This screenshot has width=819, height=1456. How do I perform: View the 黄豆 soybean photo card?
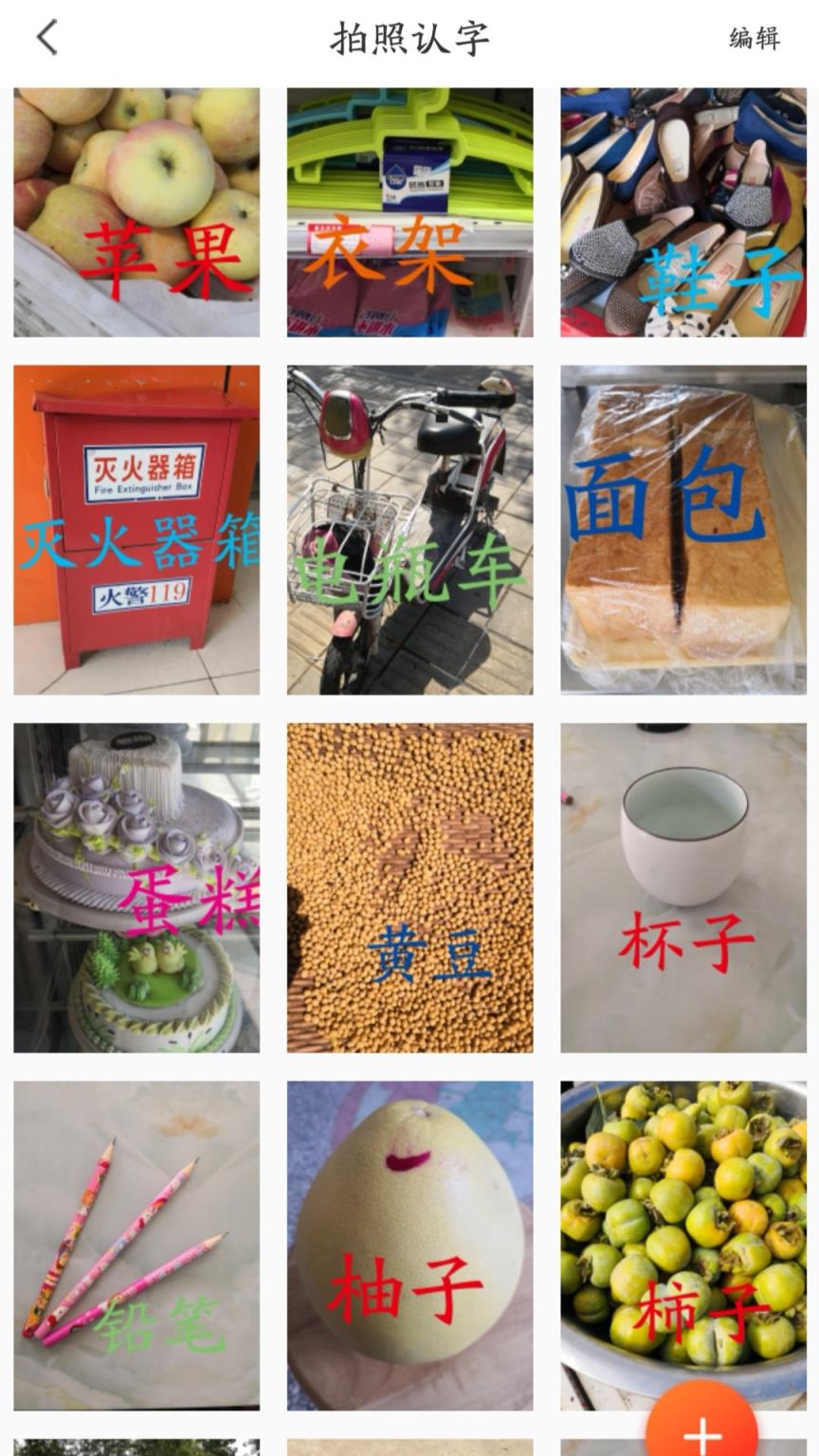(x=409, y=885)
